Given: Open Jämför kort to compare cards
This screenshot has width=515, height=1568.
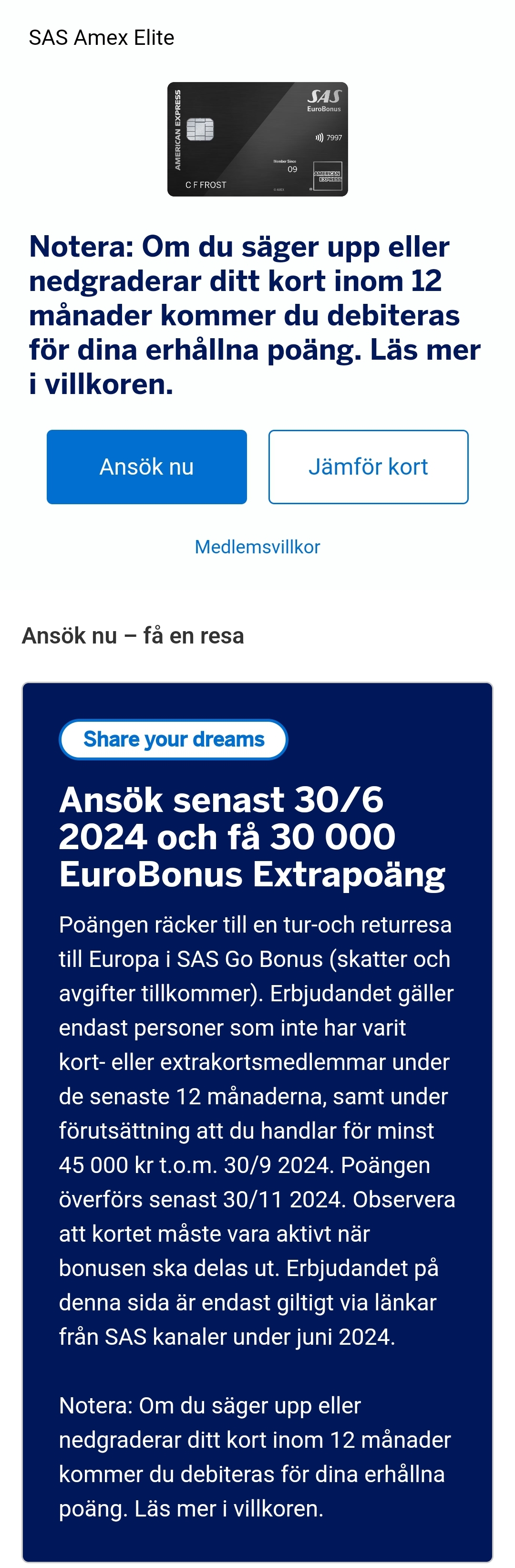Looking at the screenshot, I should tap(368, 467).
